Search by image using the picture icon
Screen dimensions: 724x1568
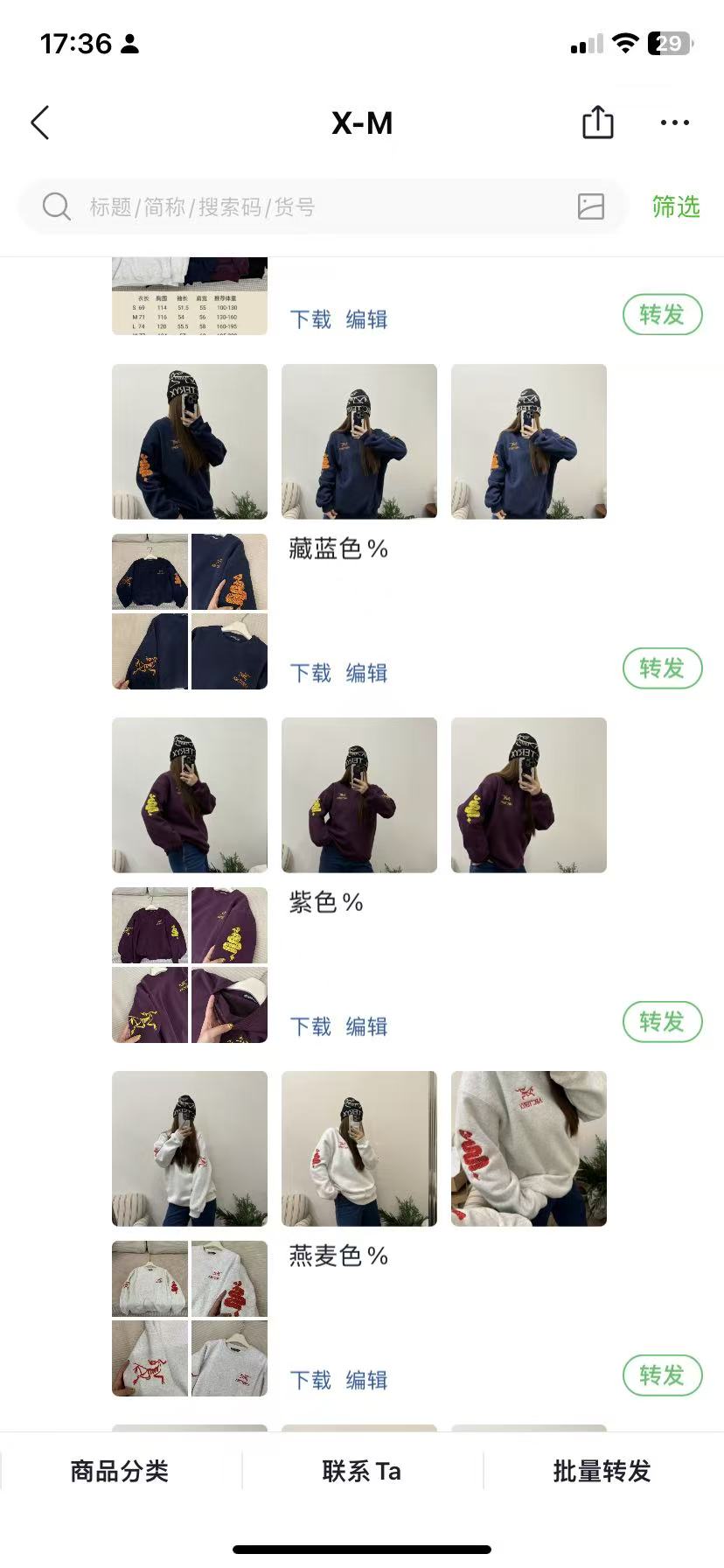[591, 206]
